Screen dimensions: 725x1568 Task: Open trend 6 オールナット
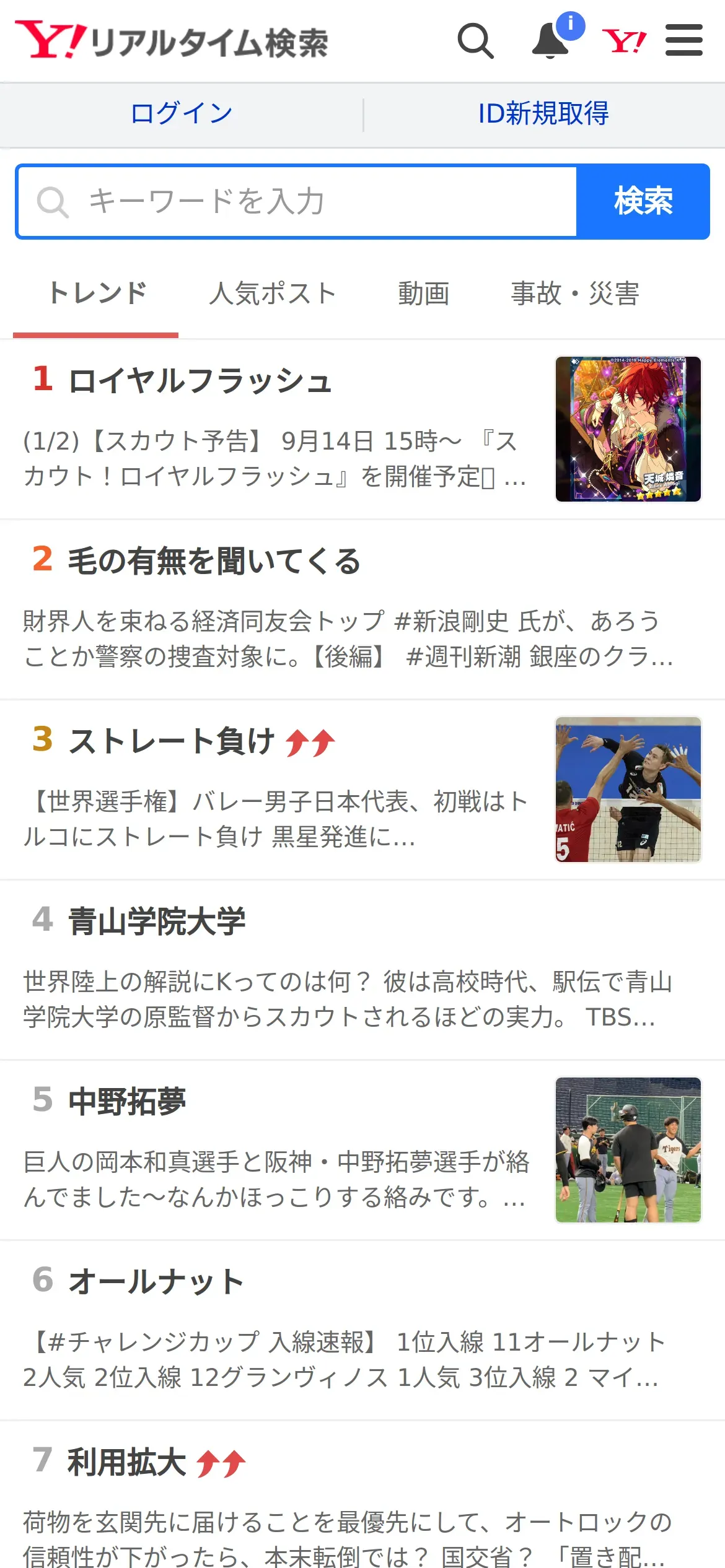(156, 1282)
